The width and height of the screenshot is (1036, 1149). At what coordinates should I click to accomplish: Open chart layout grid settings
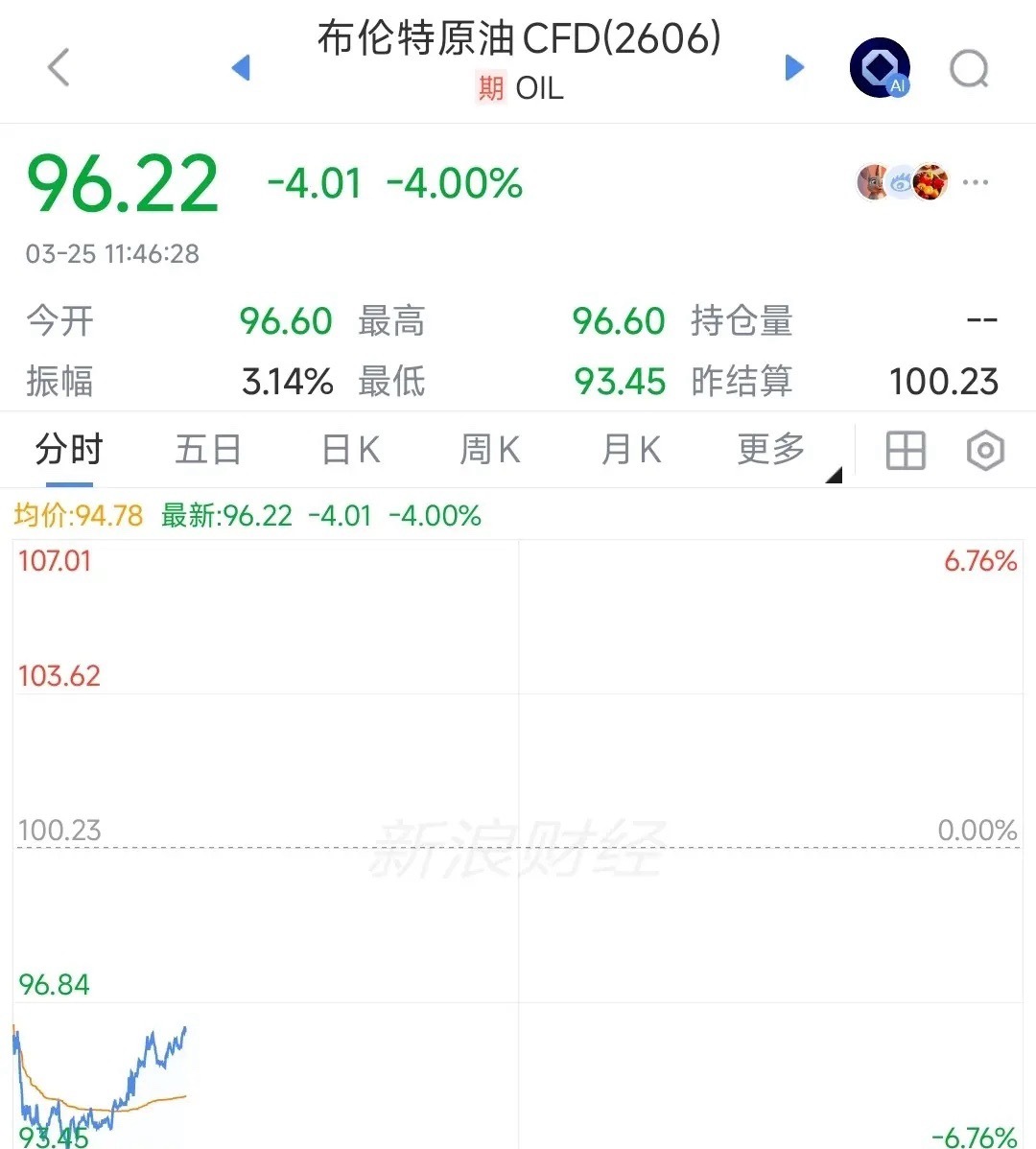(906, 449)
